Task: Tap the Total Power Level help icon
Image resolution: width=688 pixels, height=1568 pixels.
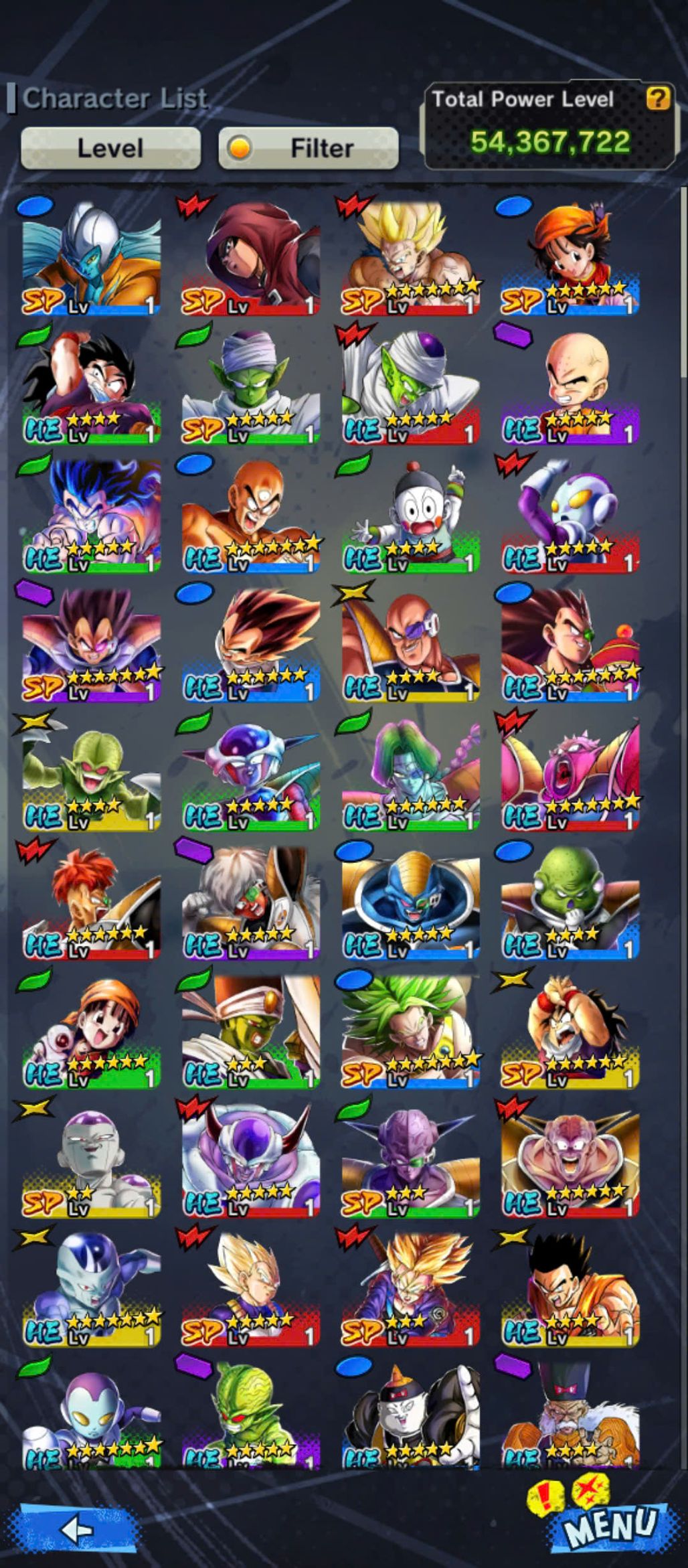Action: pos(658,99)
